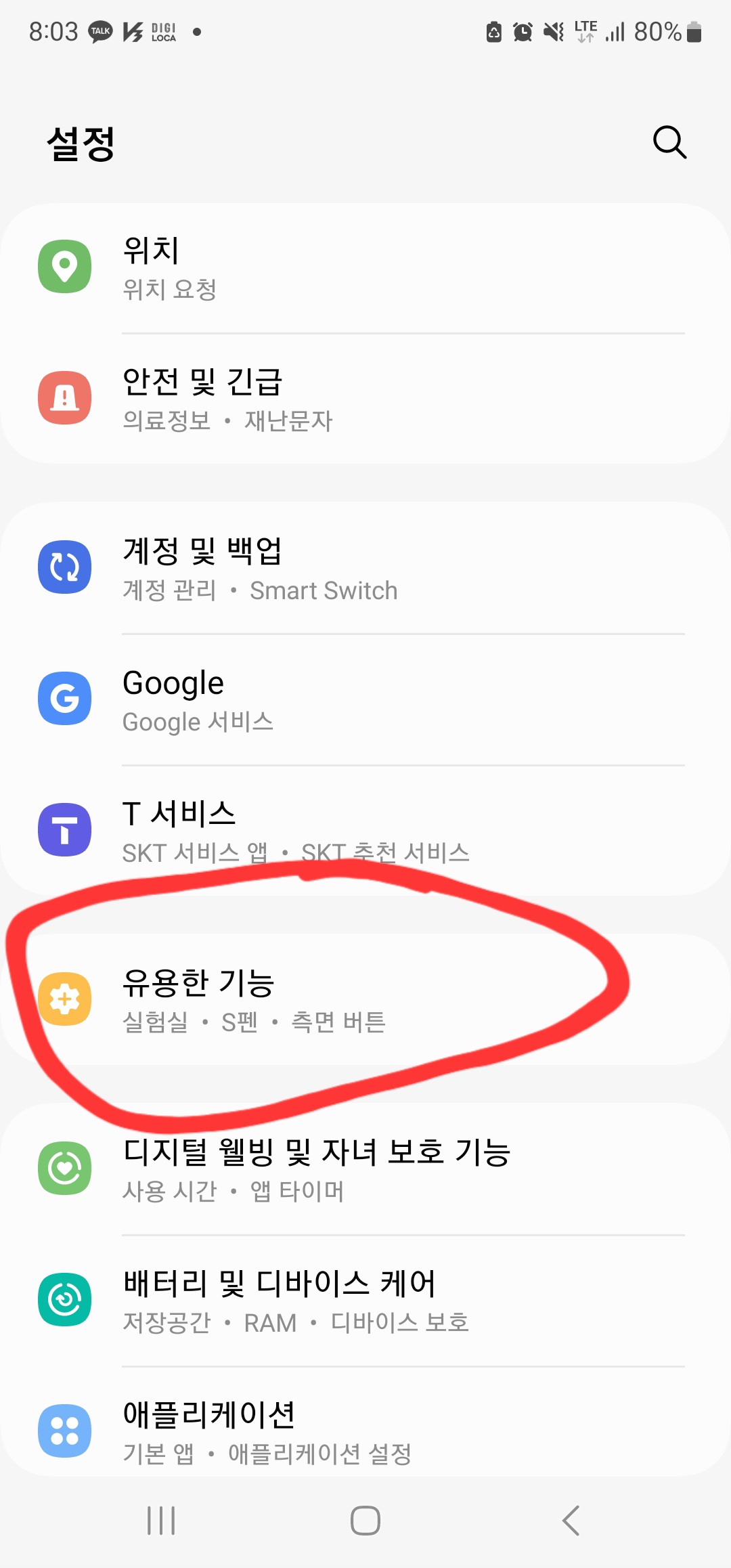Select 유용한 기능 row
Image resolution: width=731 pixels, height=1568 pixels.
pyautogui.click(x=365, y=999)
